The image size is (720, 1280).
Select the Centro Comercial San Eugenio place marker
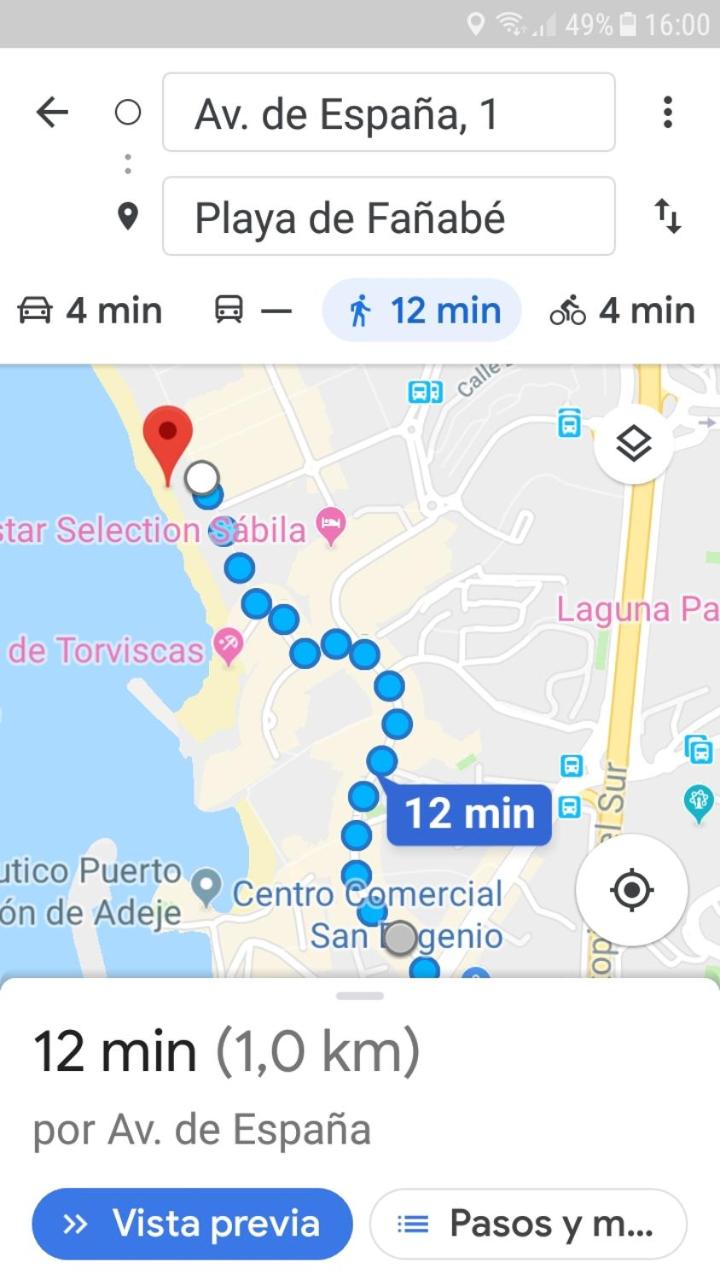click(206, 884)
